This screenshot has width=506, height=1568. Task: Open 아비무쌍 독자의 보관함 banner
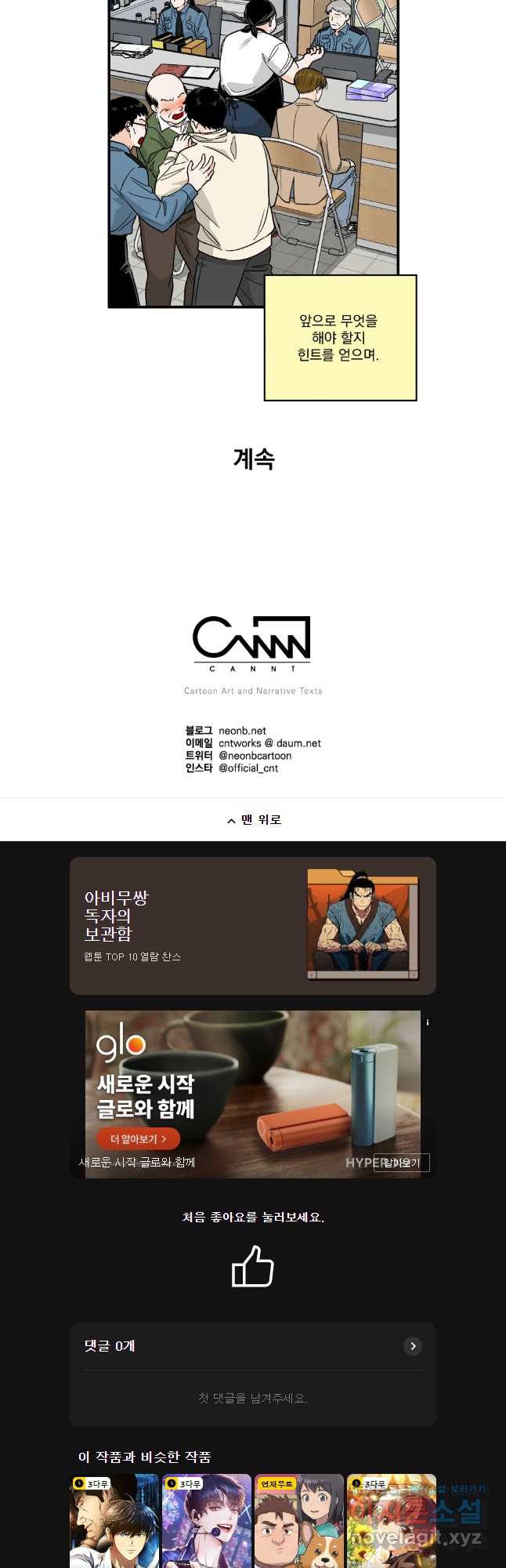coord(252,926)
